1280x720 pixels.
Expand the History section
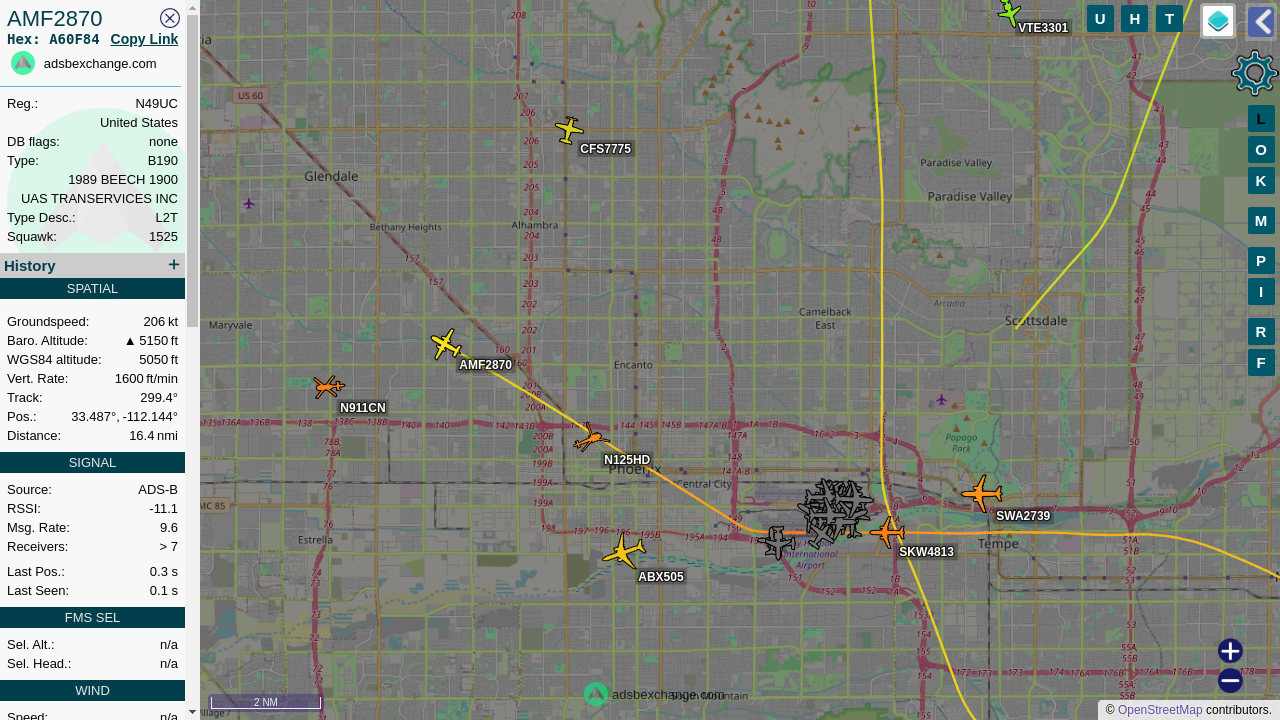point(174,265)
